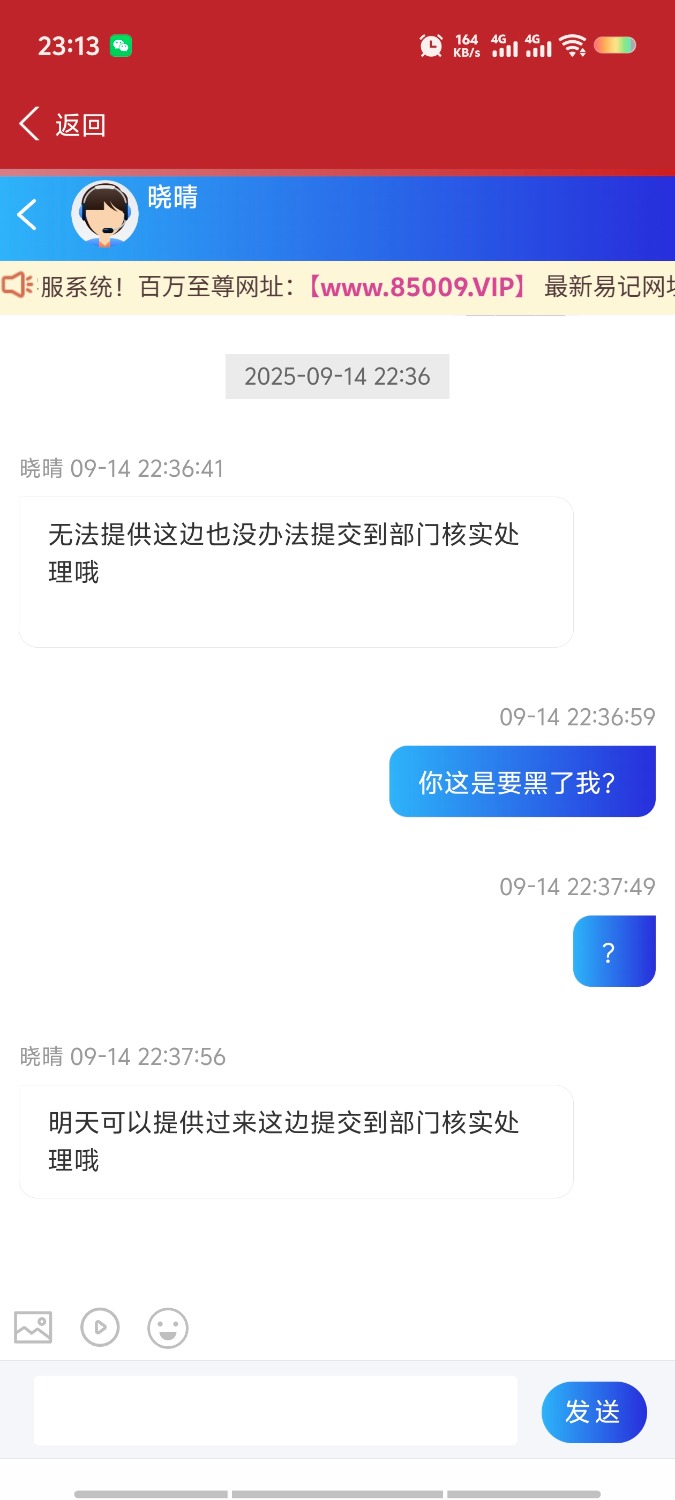
Task: Tap the back arrow beside 晓晴's avatar
Action: (x=27, y=214)
